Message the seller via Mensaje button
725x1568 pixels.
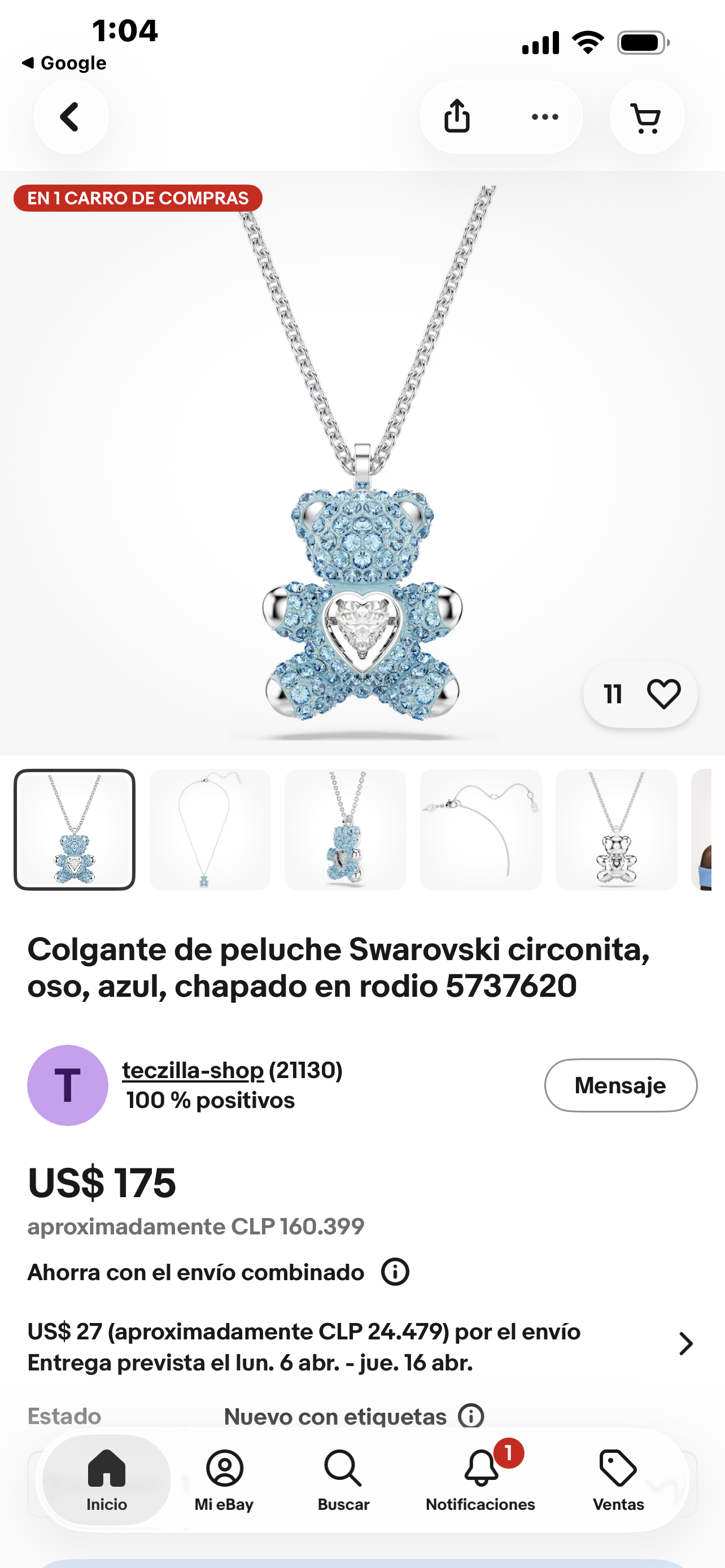click(621, 1085)
